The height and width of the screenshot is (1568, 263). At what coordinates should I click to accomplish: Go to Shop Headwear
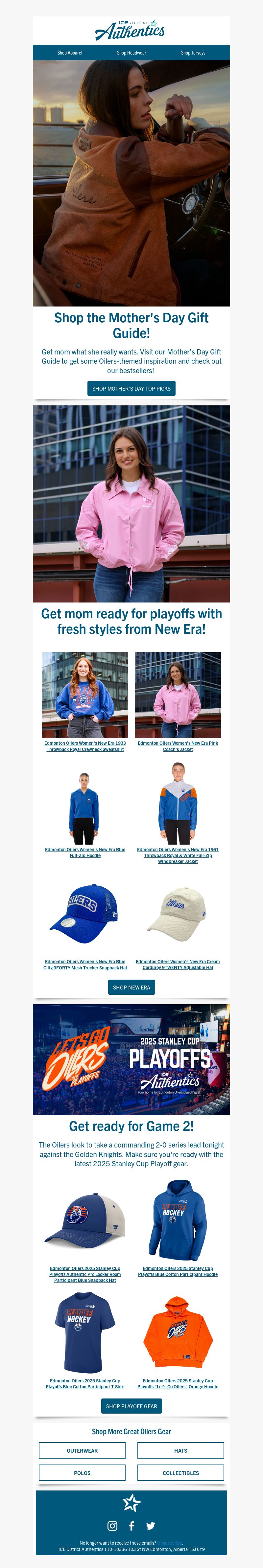131,53
